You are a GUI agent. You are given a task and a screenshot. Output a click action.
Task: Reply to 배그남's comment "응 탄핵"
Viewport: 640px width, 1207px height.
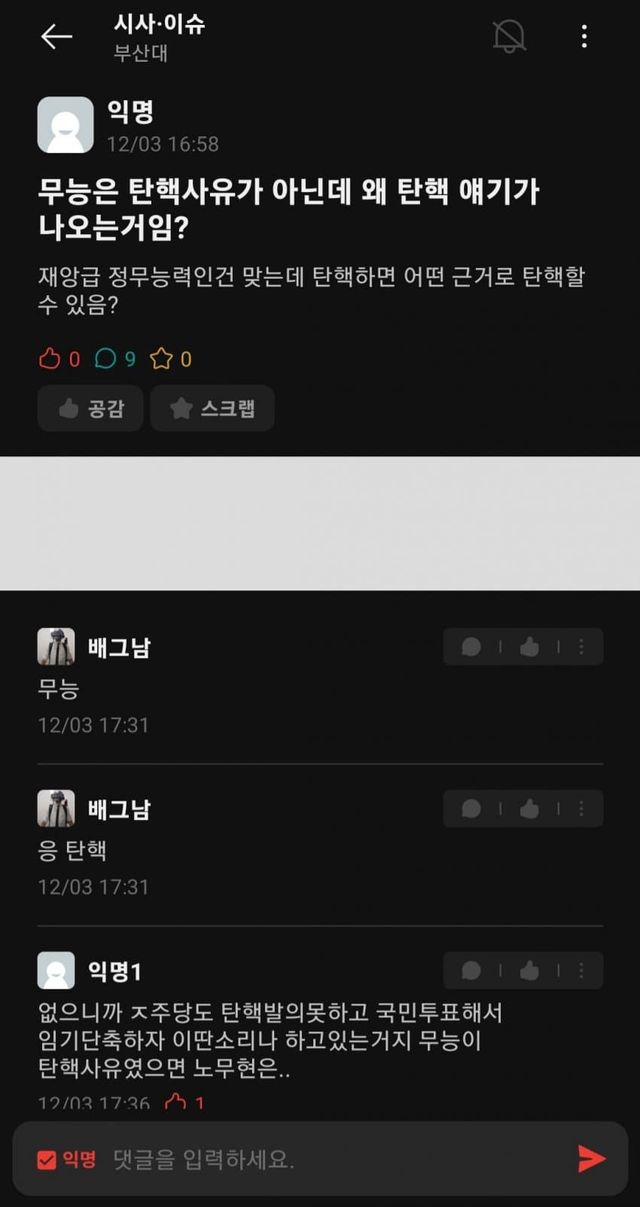click(471, 809)
